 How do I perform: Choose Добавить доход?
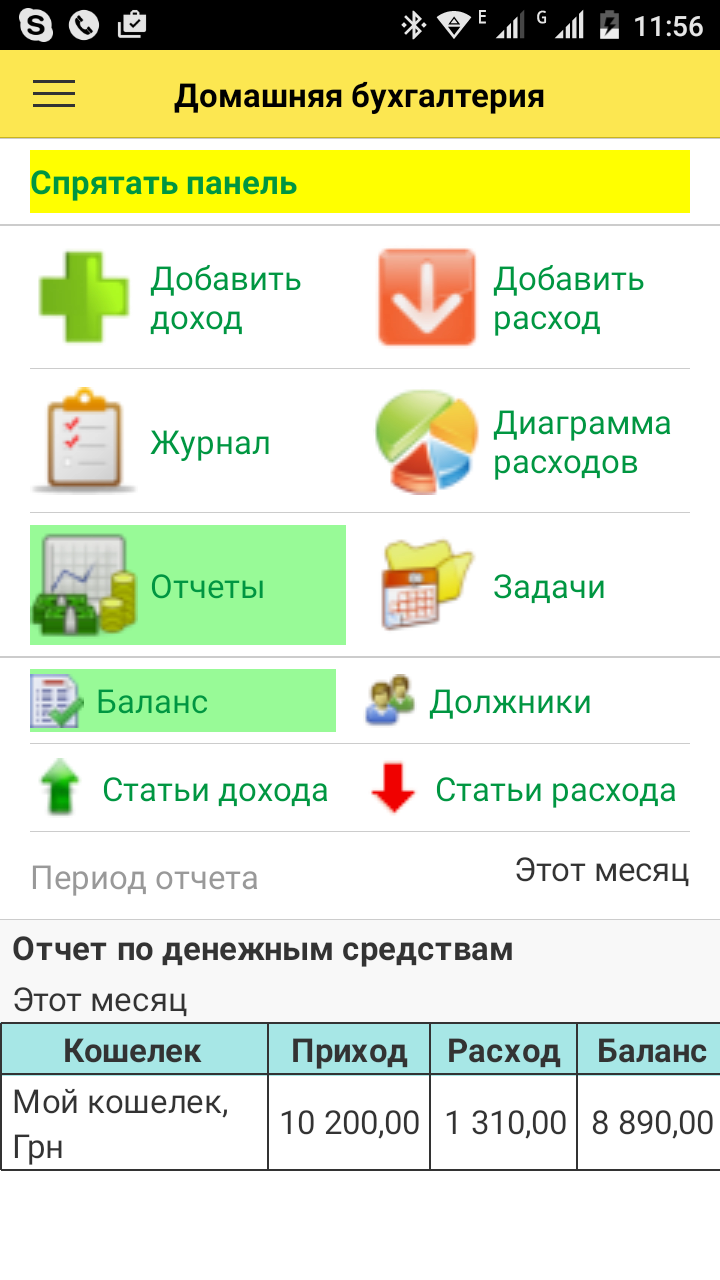tap(188, 298)
